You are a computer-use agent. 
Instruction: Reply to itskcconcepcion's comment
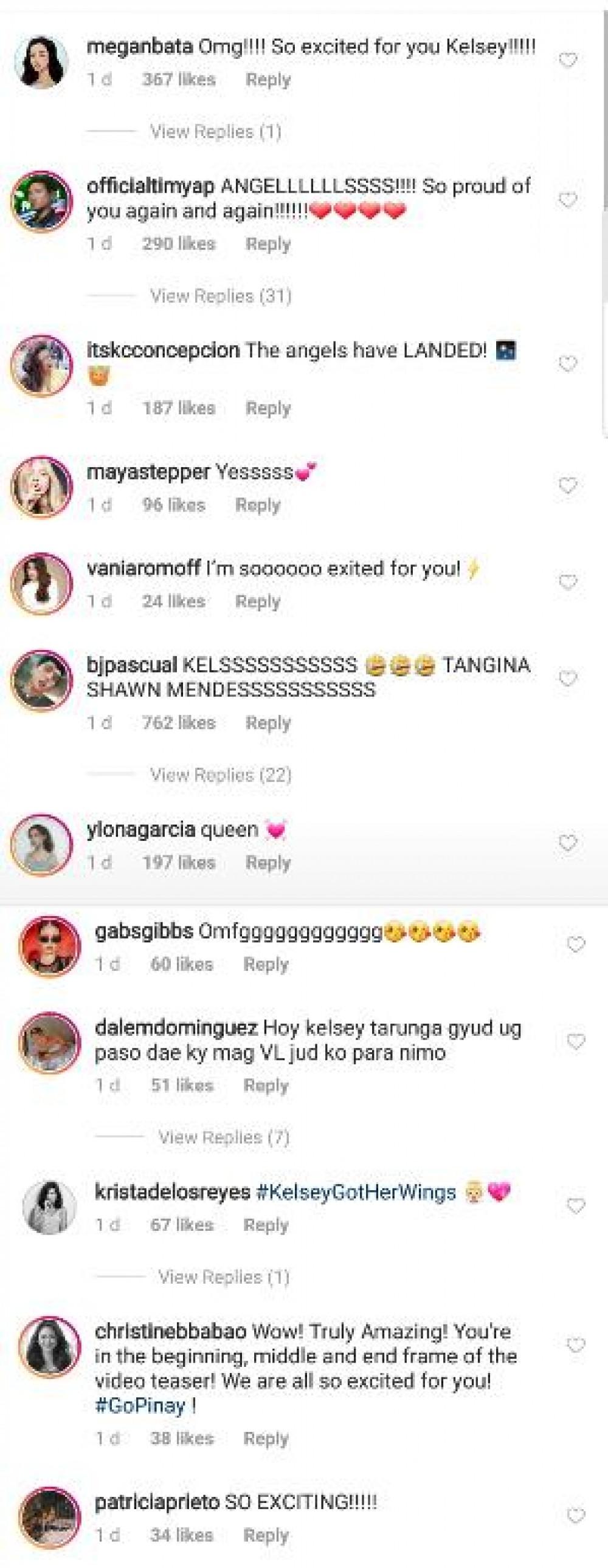click(268, 408)
